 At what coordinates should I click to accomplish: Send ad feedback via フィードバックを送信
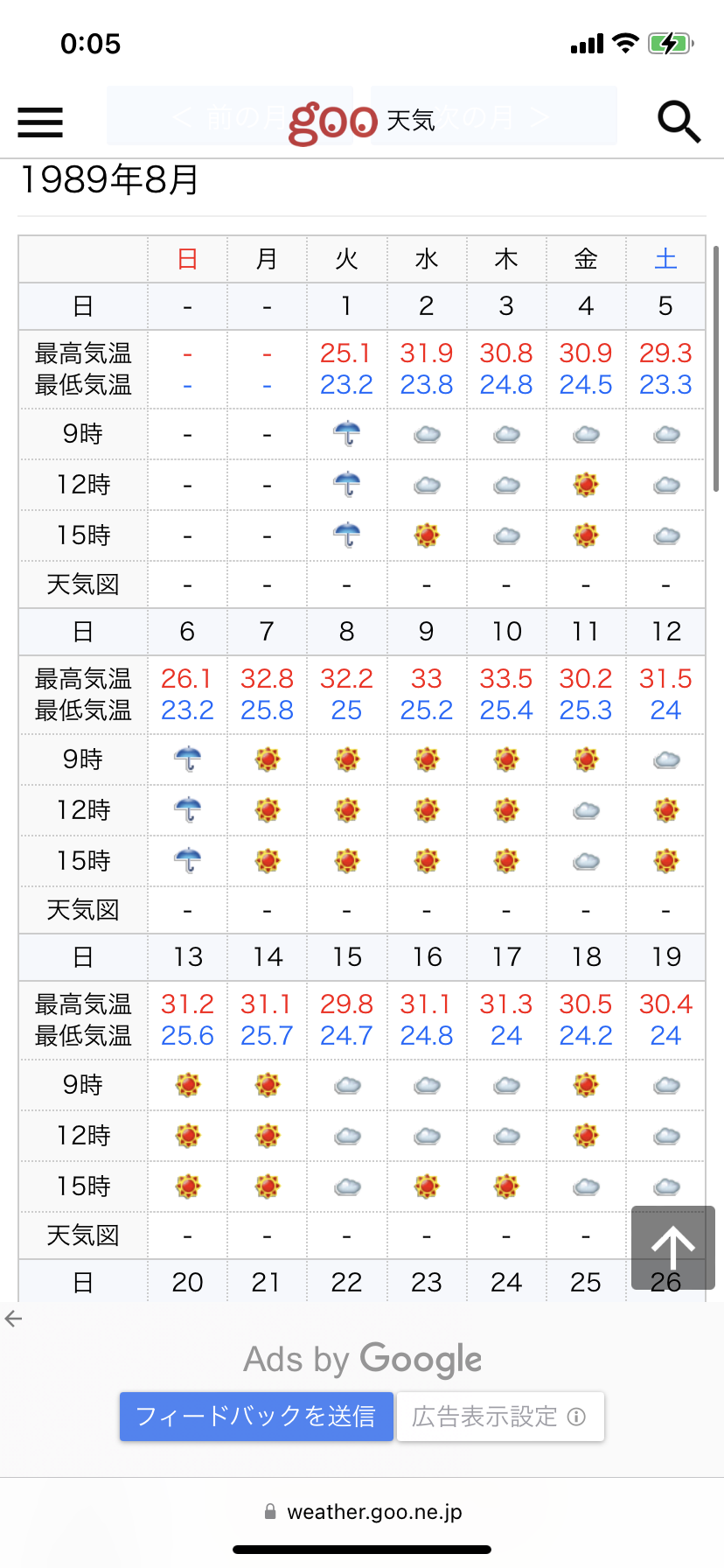coord(256,1416)
